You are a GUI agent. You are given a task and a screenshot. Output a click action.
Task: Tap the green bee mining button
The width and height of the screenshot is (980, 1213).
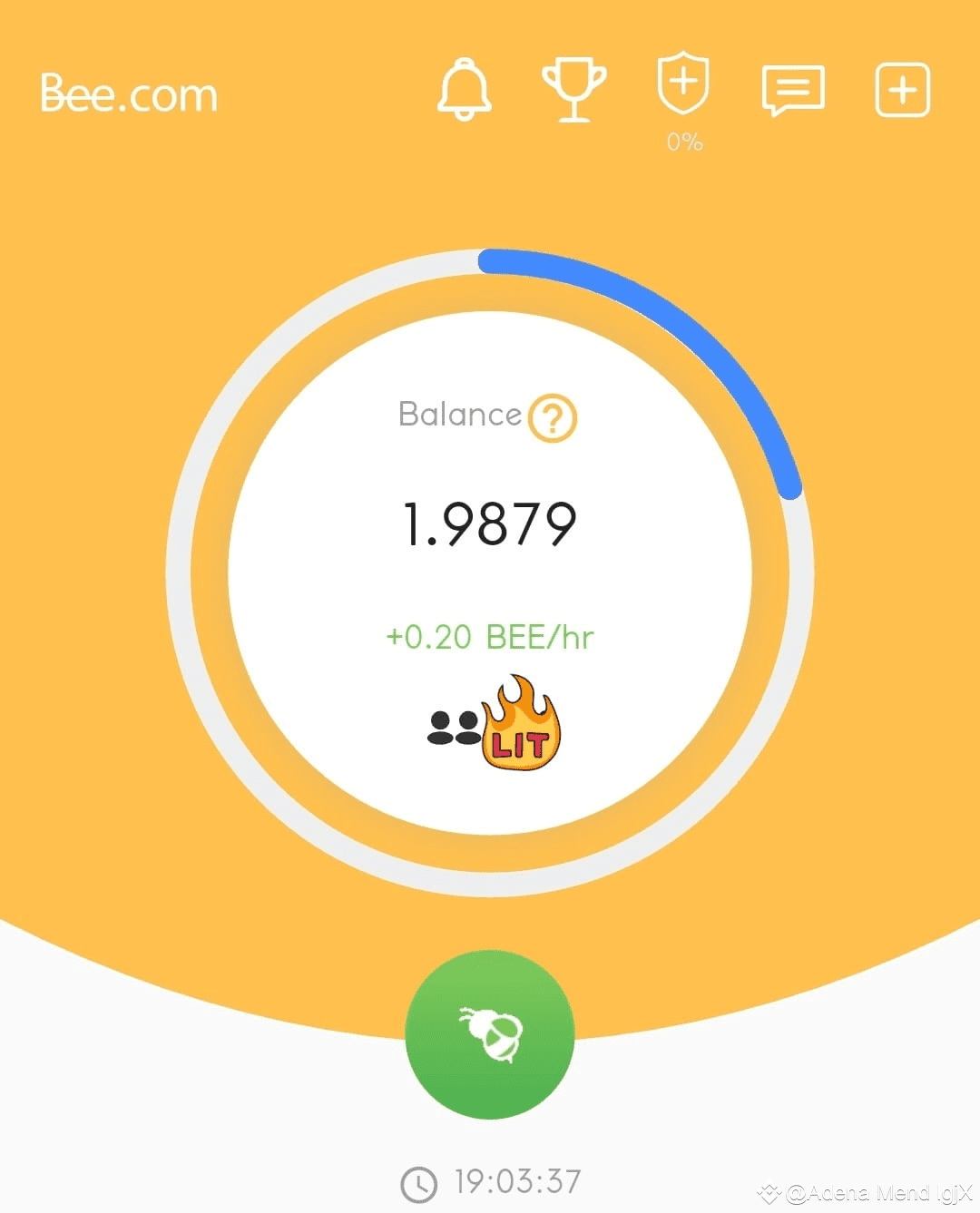pos(490,1034)
